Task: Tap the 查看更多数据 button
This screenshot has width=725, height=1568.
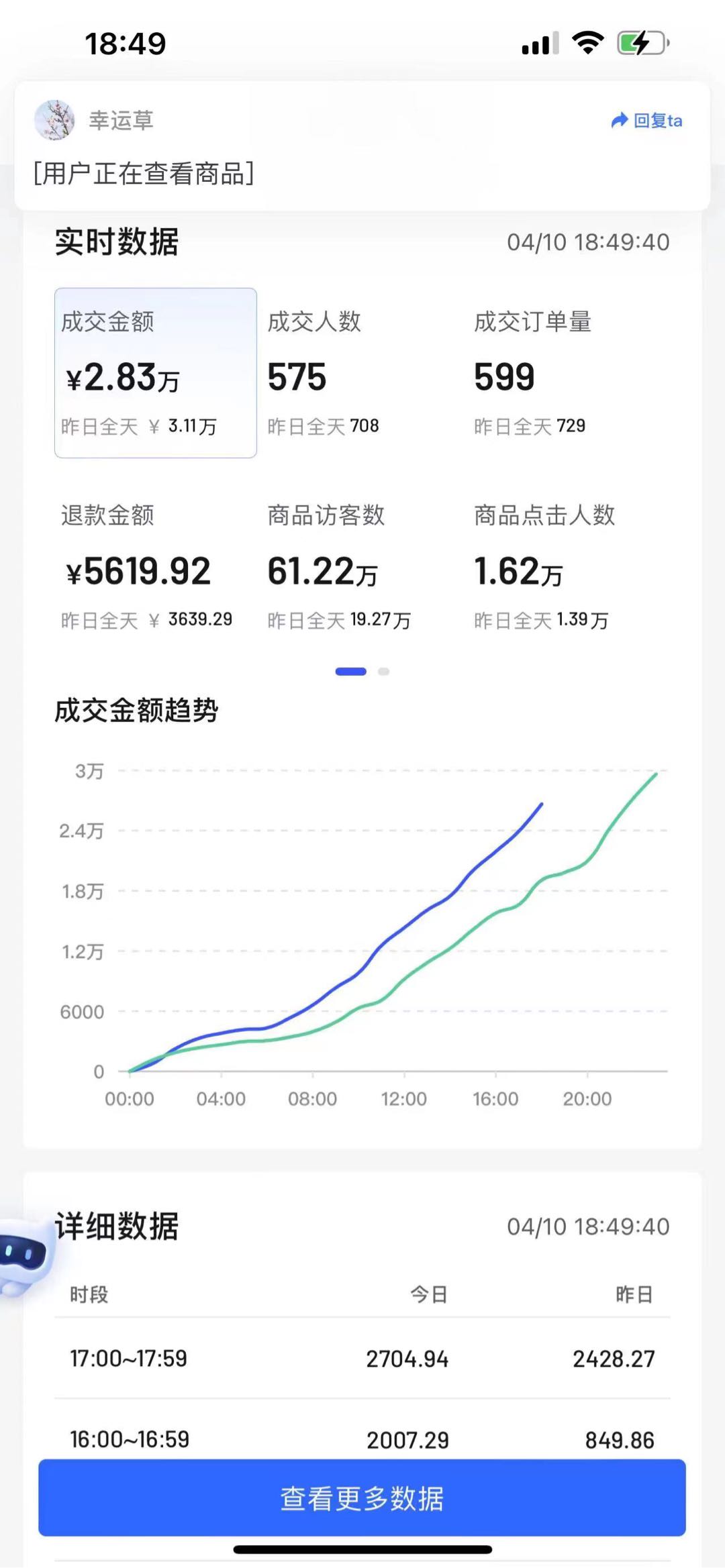Action: pyautogui.click(x=362, y=1498)
